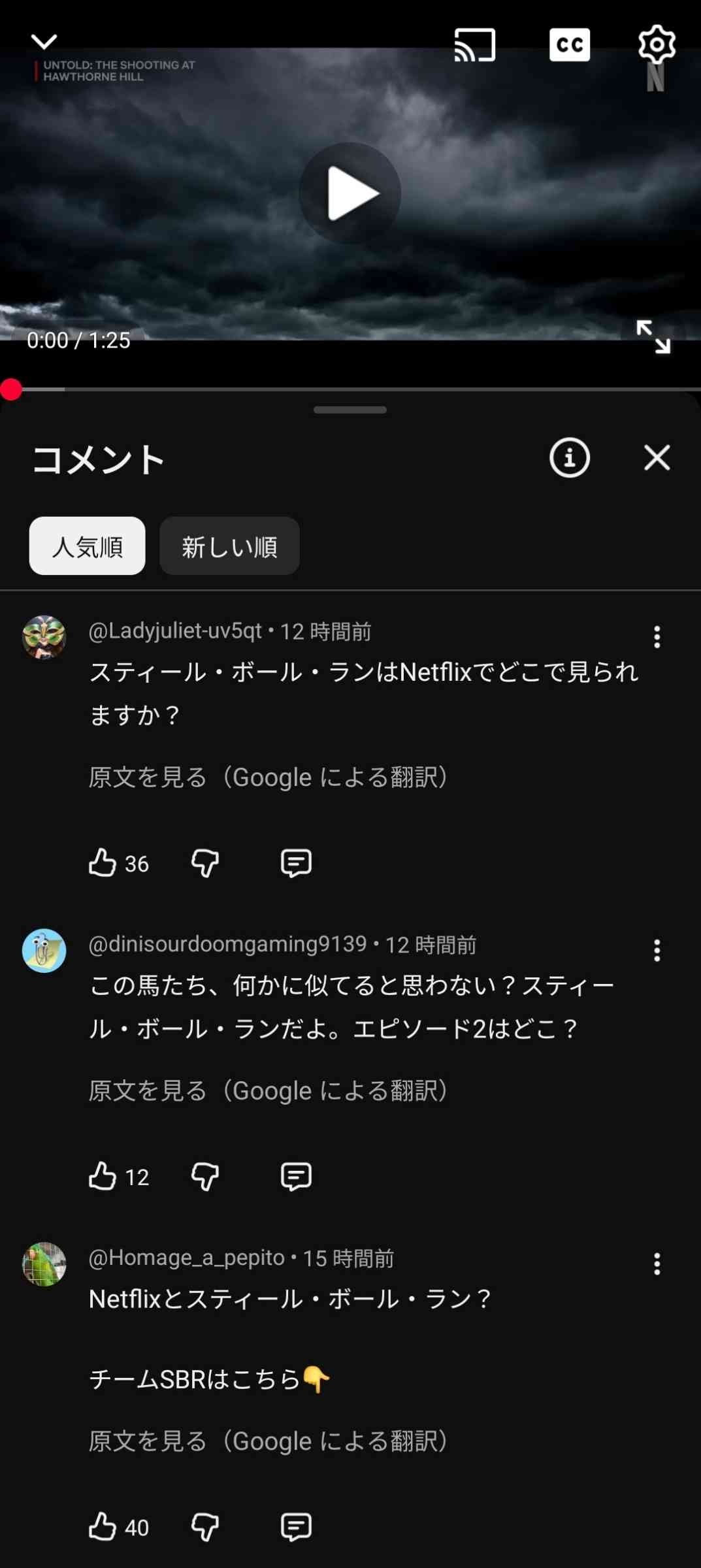Open video settings with the gear icon
The height and width of the screenshot is (1568, 701).
coord(657,44)
